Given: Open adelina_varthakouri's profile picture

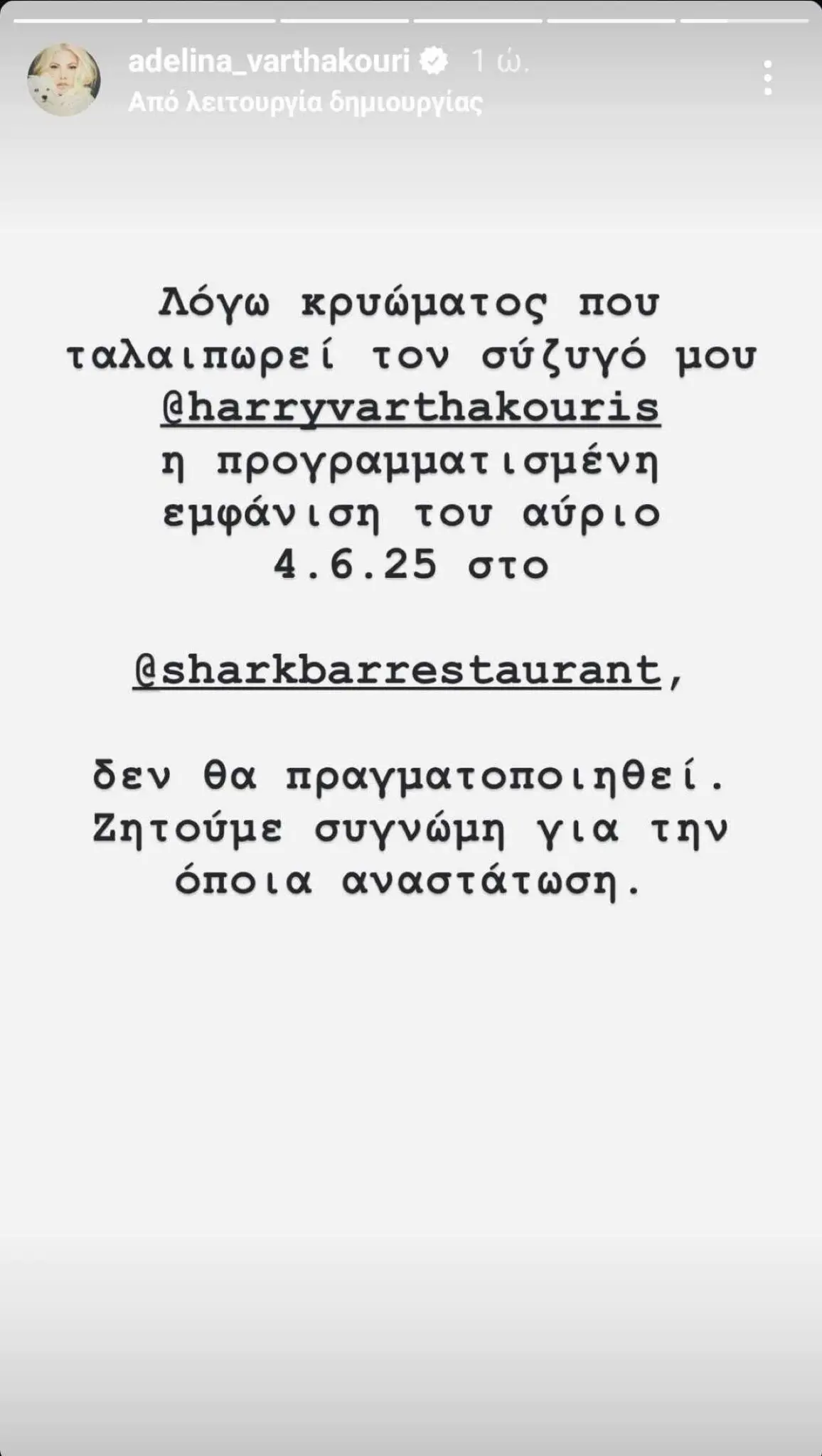Looking at the screenshot, I should point(64,80).
